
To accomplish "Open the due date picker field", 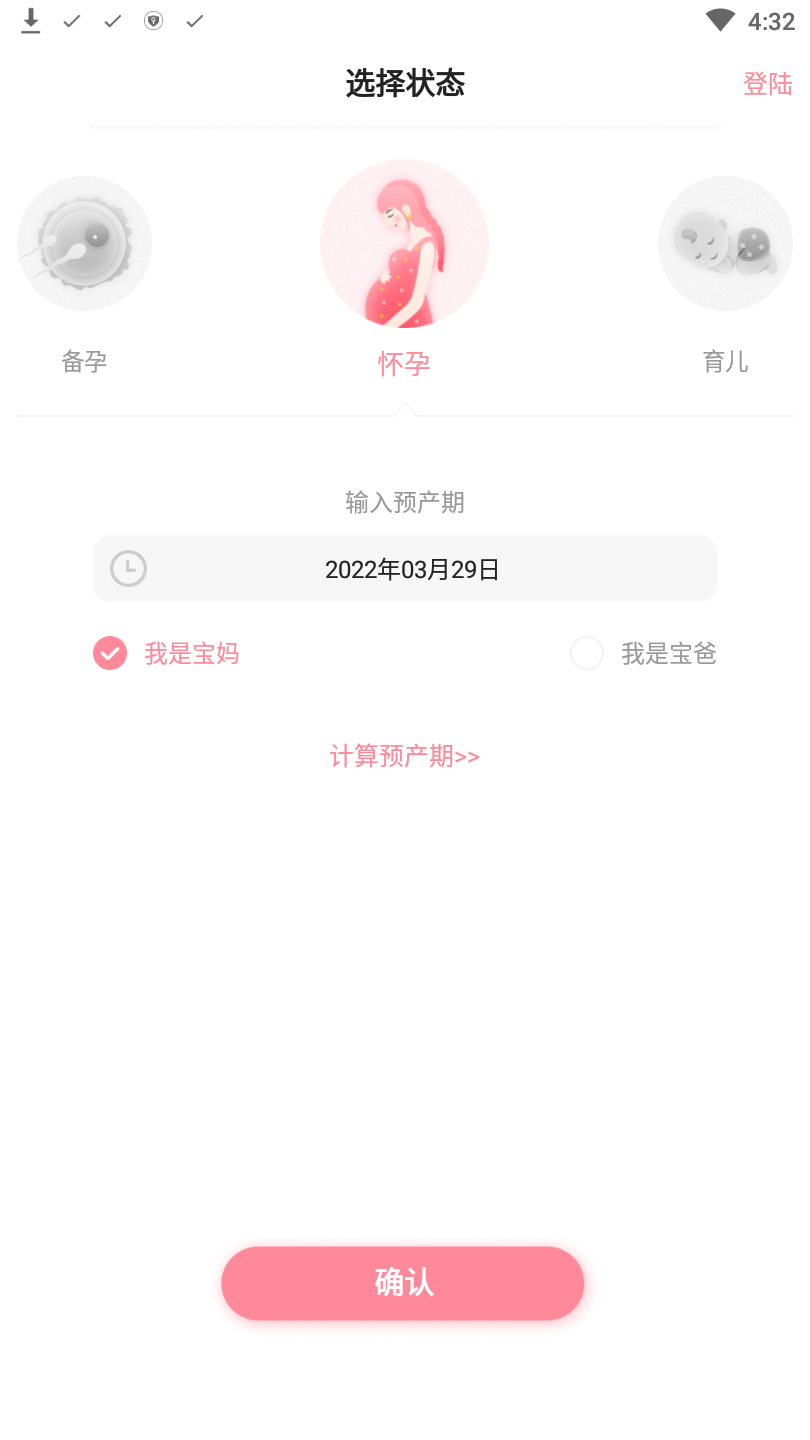I will tap(404, 568).
